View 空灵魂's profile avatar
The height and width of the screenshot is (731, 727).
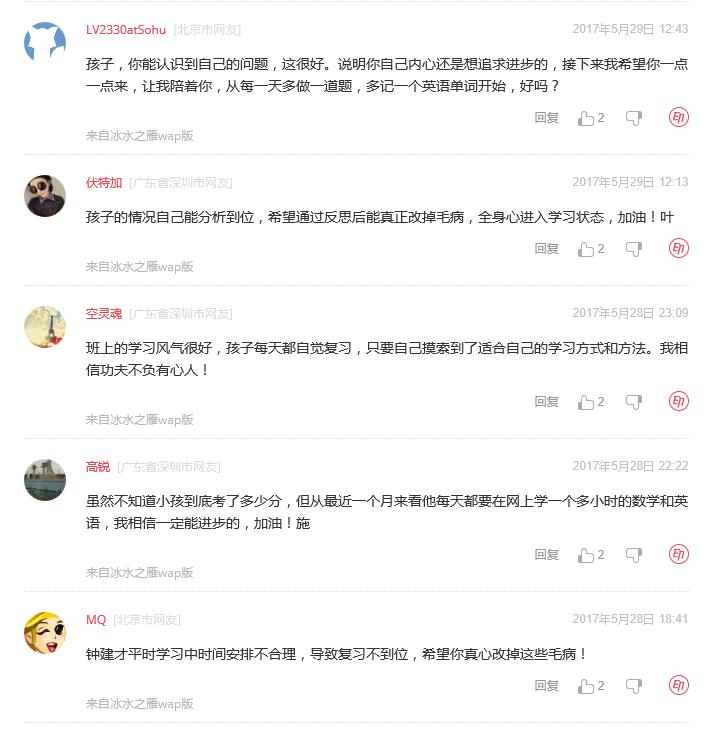click(x=45, y=327)
